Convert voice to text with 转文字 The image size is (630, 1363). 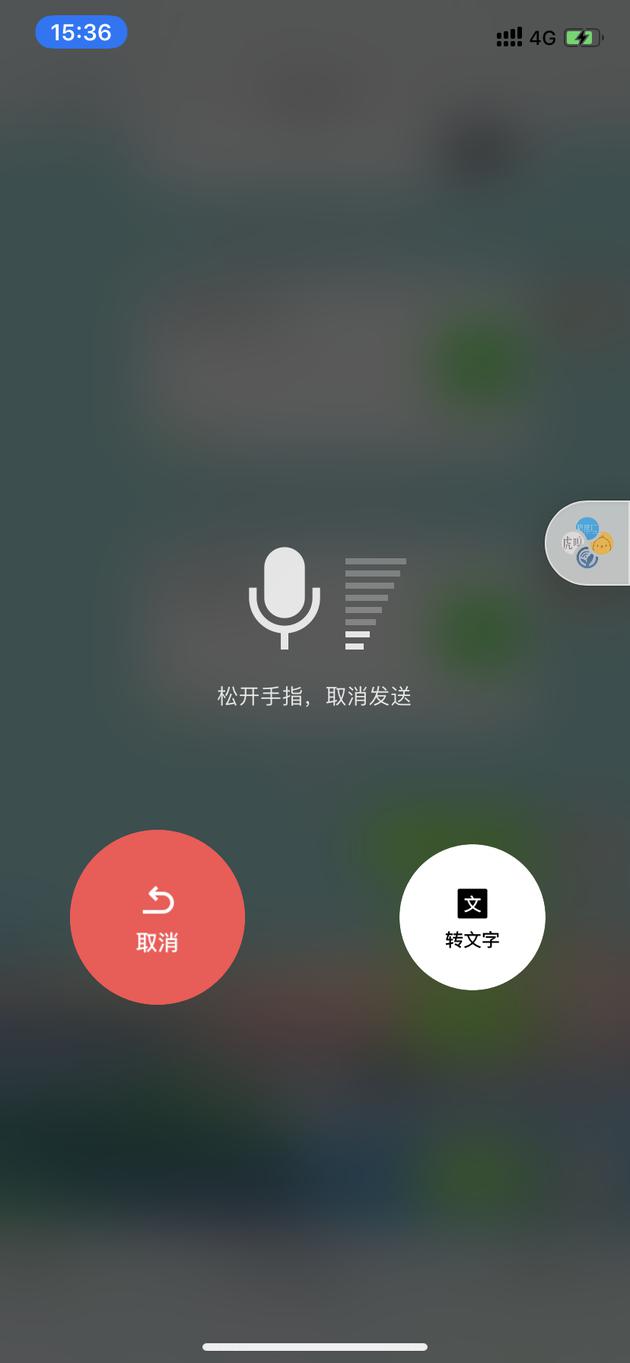[x=472, y=917]
